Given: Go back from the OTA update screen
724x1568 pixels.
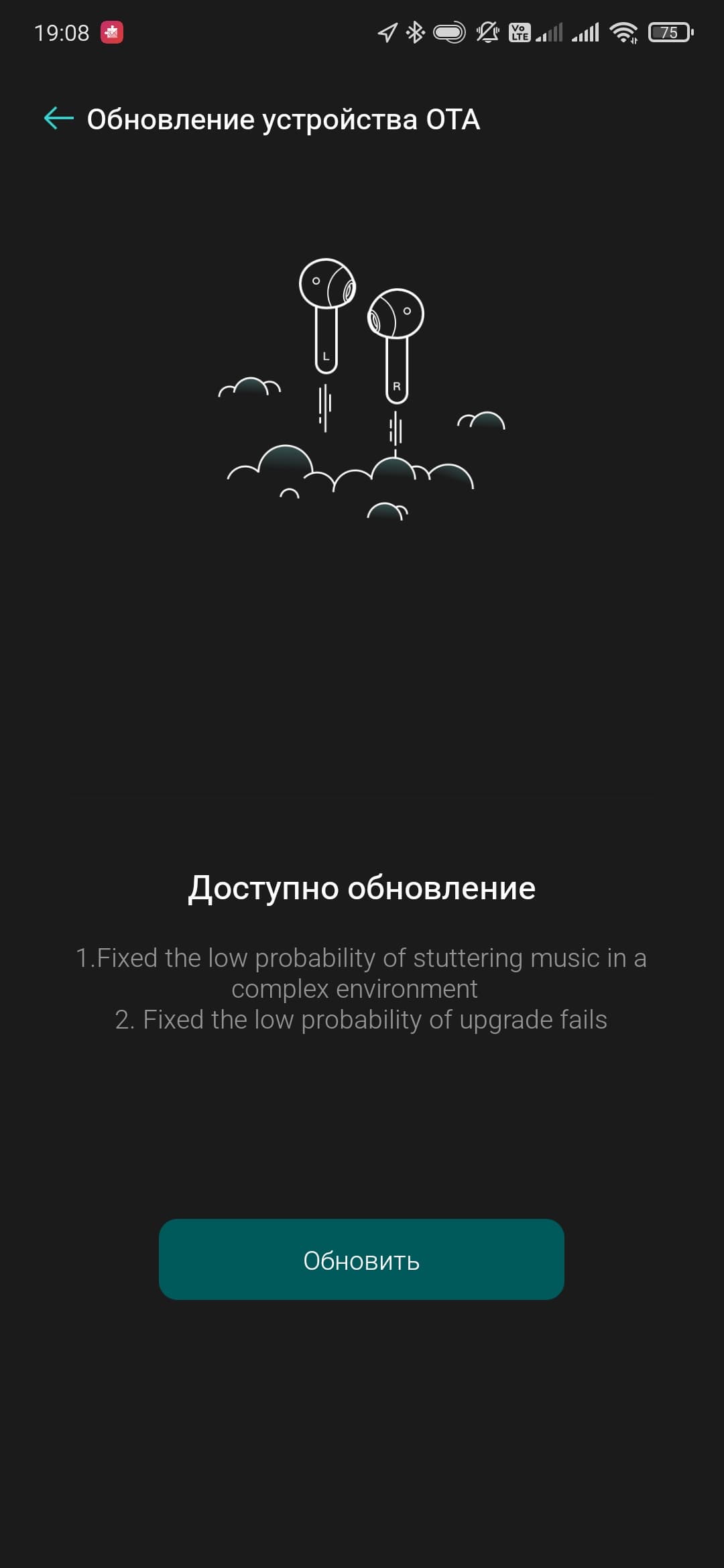Looking at the screenshot, I should click(x=58, y=119).
